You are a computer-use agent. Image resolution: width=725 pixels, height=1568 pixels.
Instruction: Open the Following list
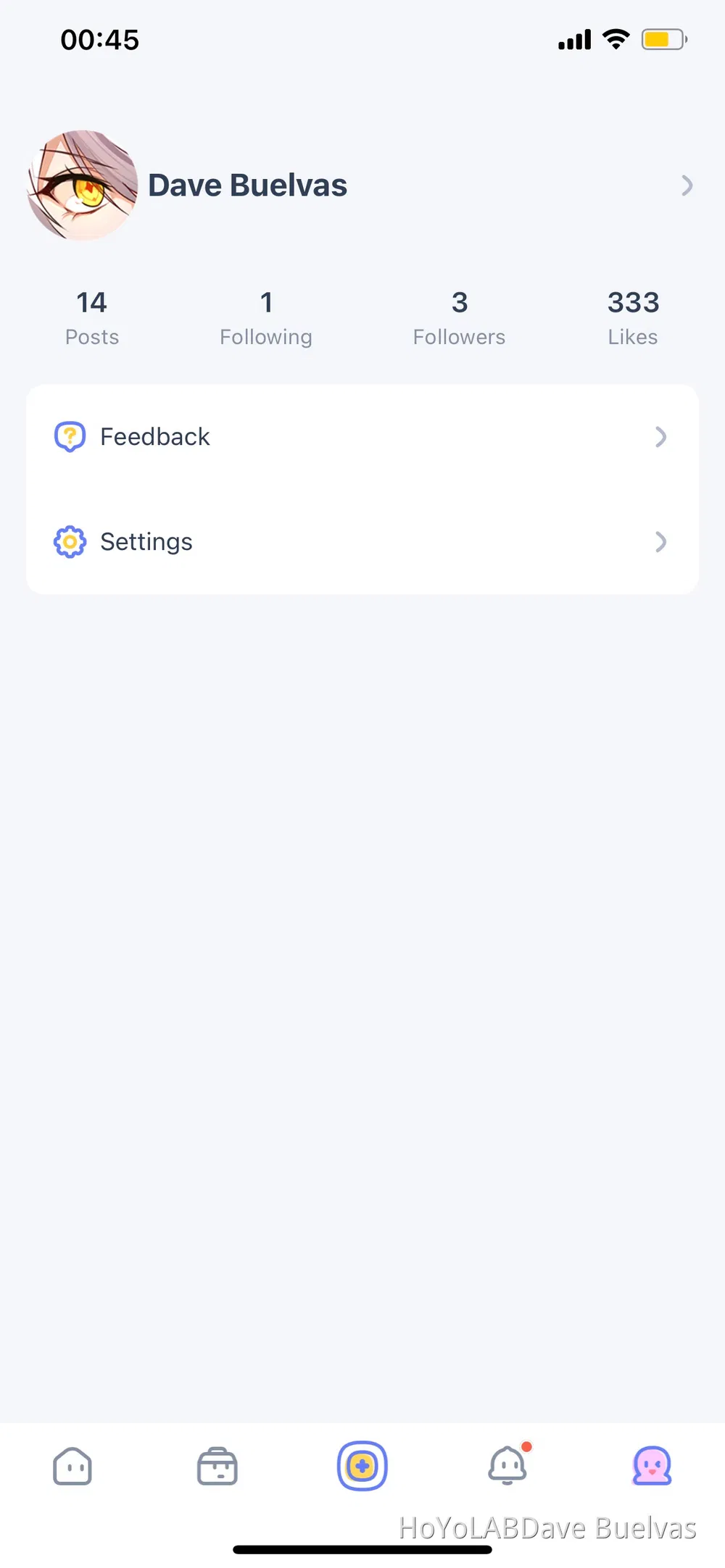[x=266, y=318]
